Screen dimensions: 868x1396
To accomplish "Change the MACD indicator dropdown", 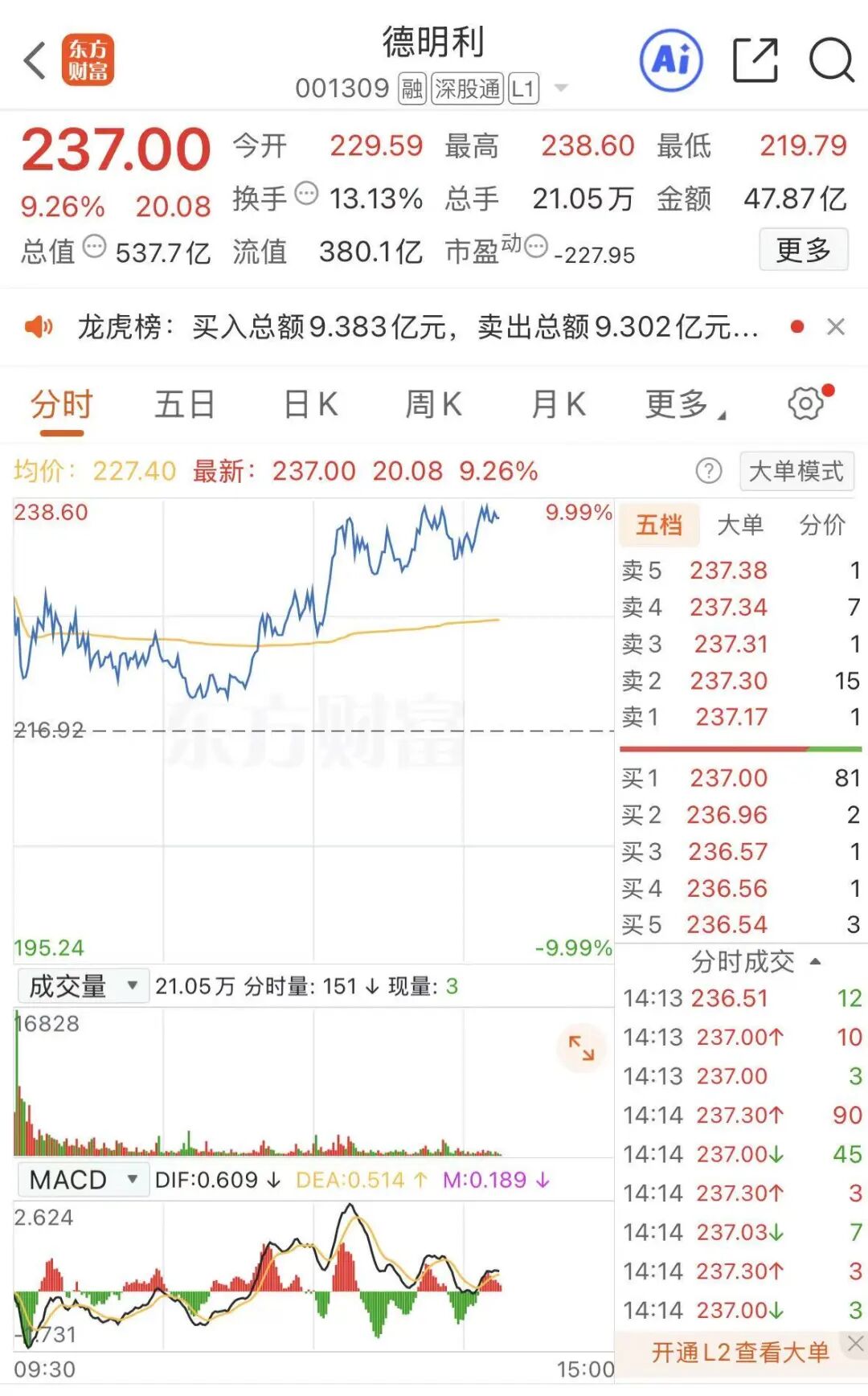I will pos(83,1180).
